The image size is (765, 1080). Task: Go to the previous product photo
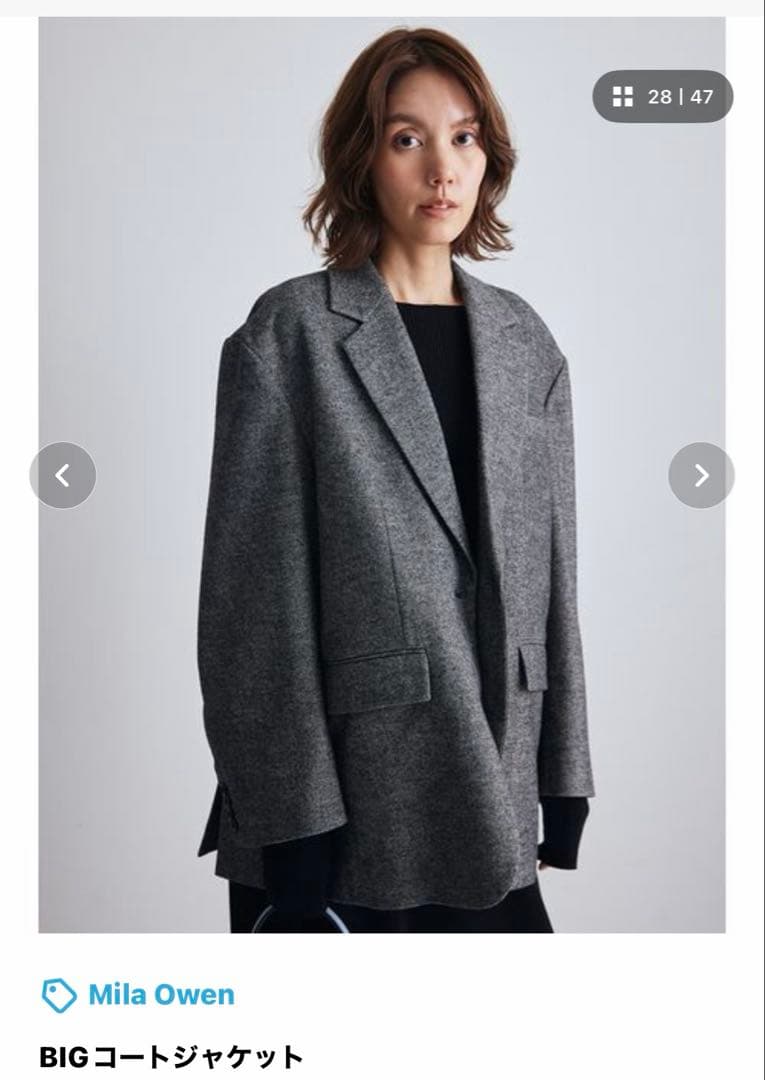click(63, 475)
